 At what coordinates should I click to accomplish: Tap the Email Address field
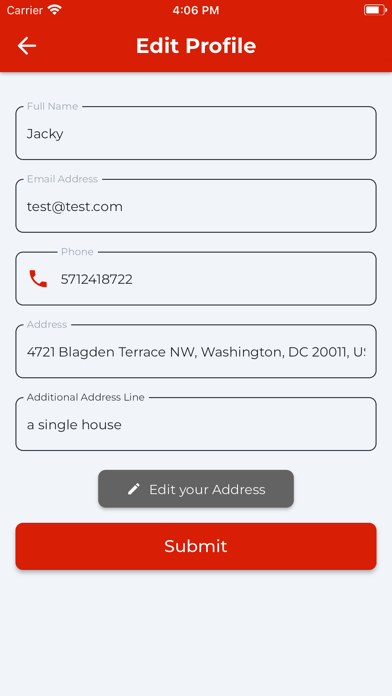(x=196, y=206)
